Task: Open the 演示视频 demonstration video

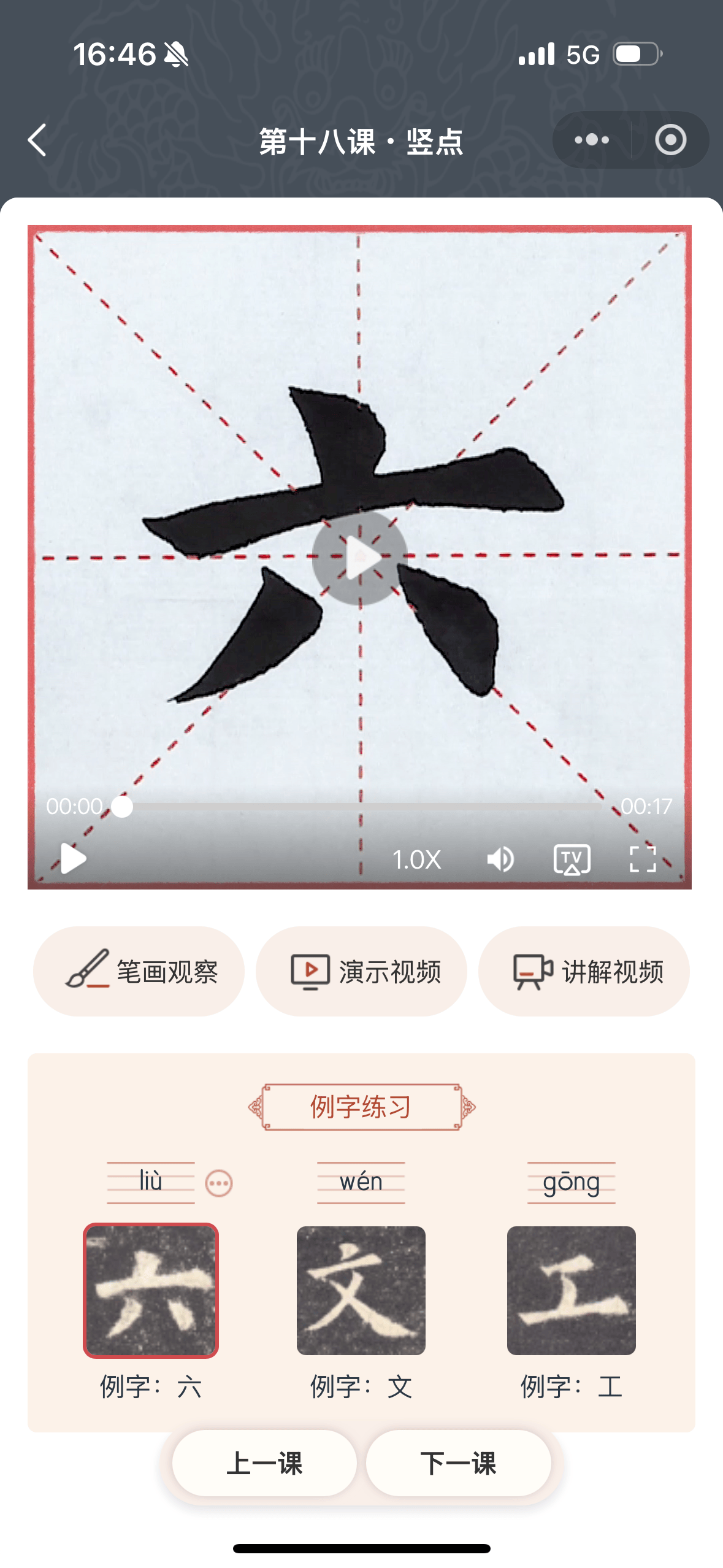Action: click(x=361, y=972)
